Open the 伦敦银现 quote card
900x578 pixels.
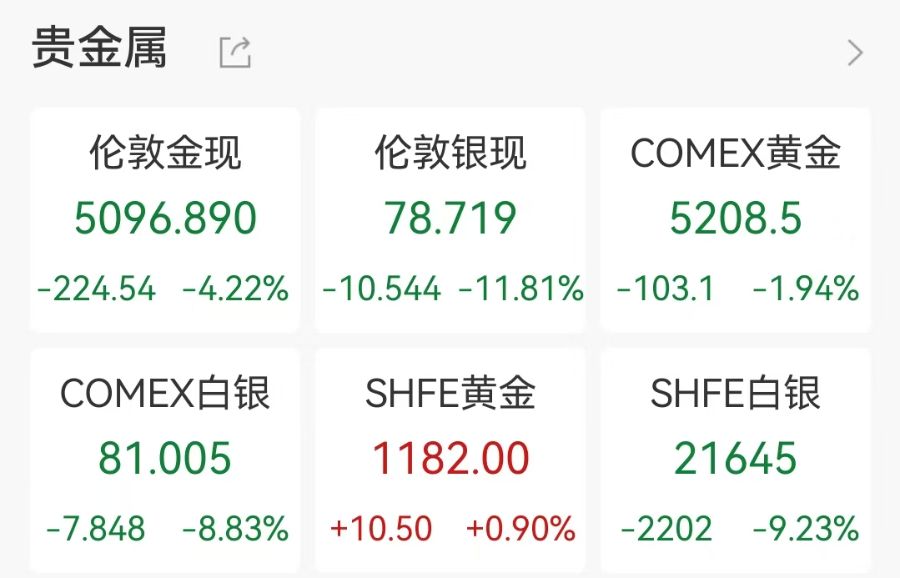point(450,220)
